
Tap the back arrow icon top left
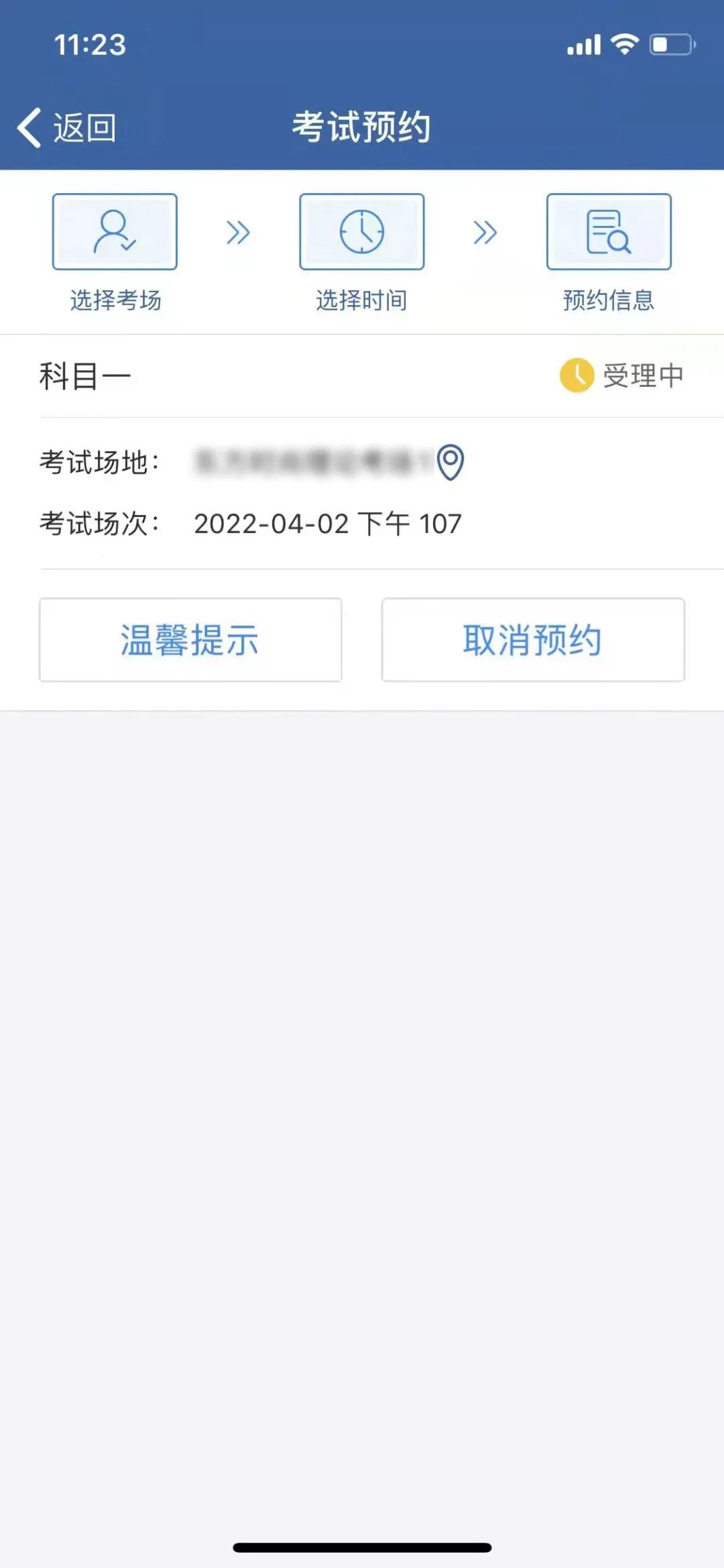tap(28, 126)
